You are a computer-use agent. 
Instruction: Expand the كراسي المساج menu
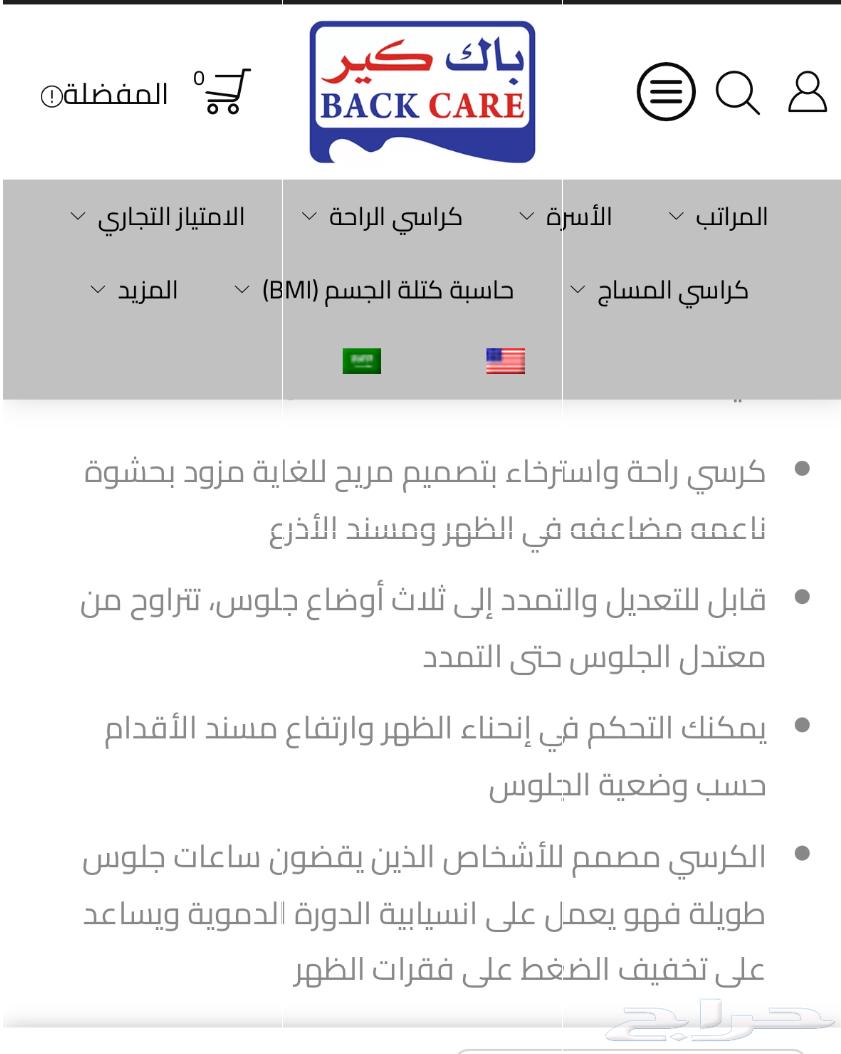pos(660,291)
